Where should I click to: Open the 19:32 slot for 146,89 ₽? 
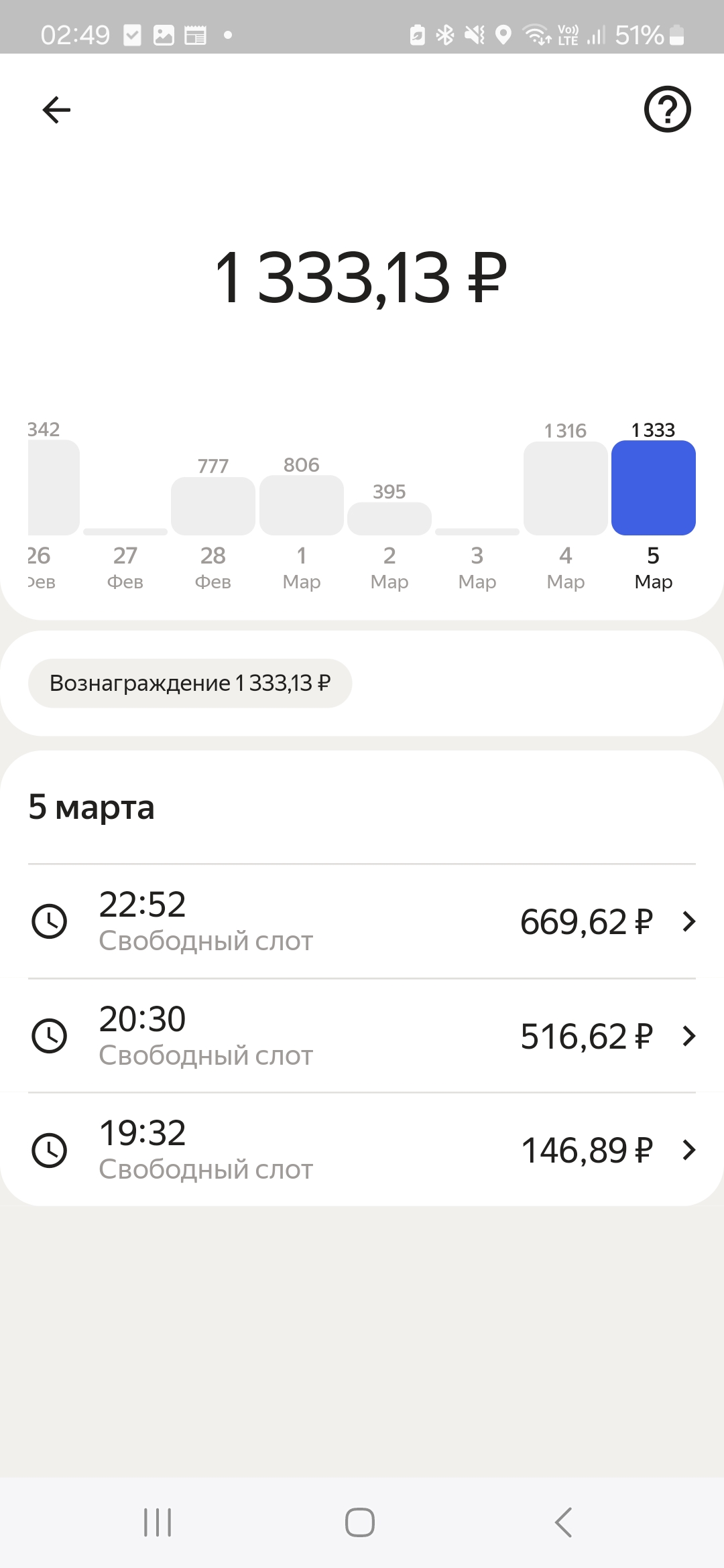point(362,1150)
